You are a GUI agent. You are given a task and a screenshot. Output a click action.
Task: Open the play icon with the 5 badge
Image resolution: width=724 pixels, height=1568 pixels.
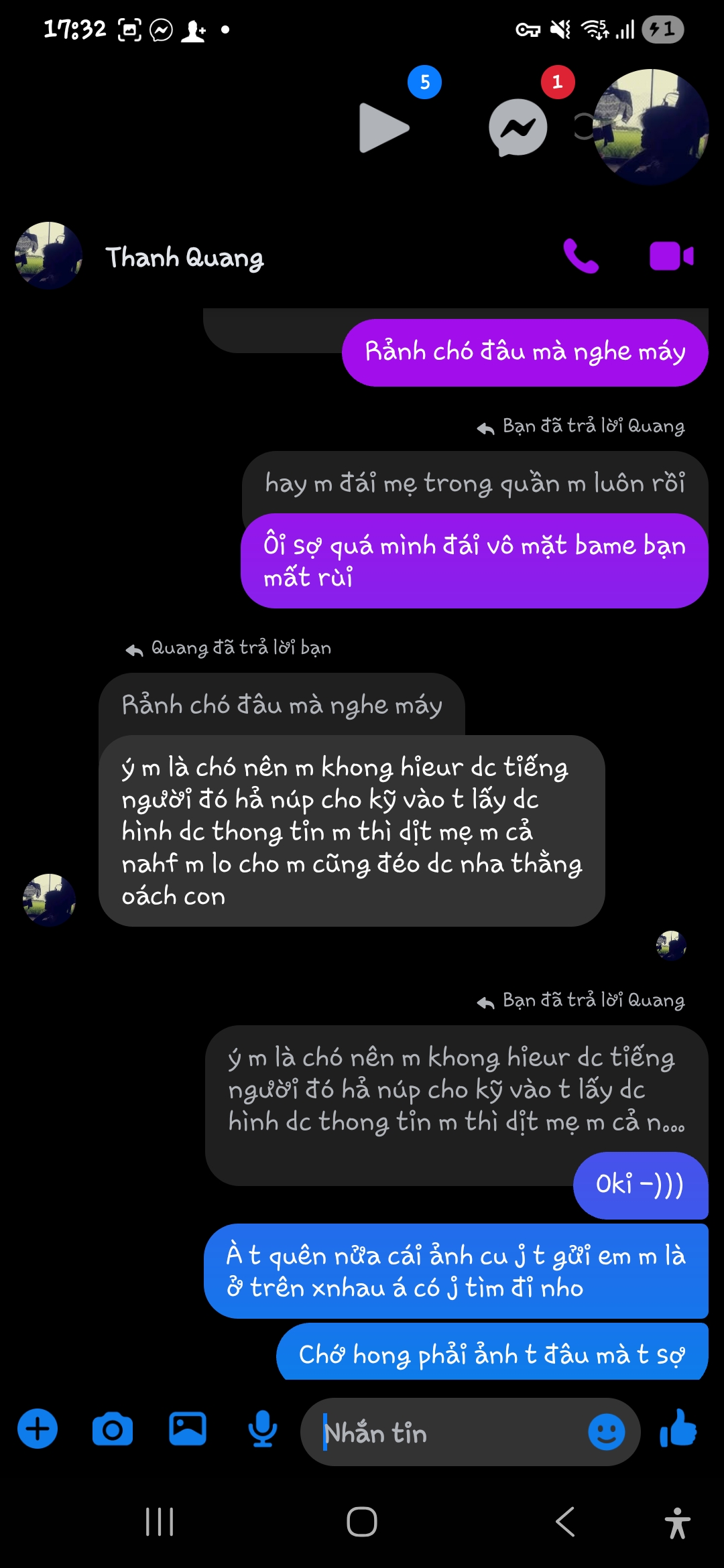click(385, 127)
